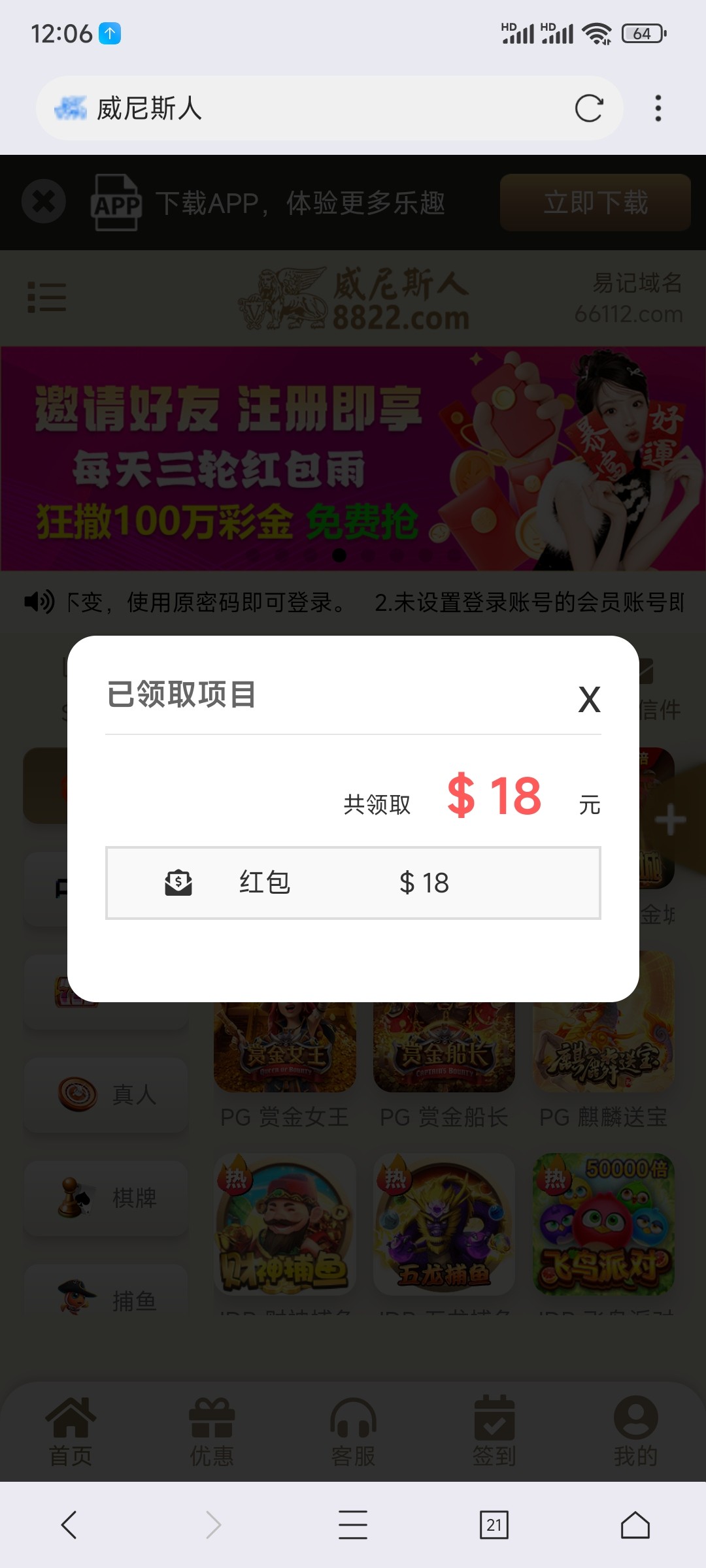Switch to the 我的 tab
706x1568 pixels.
tap(635, 1432)
